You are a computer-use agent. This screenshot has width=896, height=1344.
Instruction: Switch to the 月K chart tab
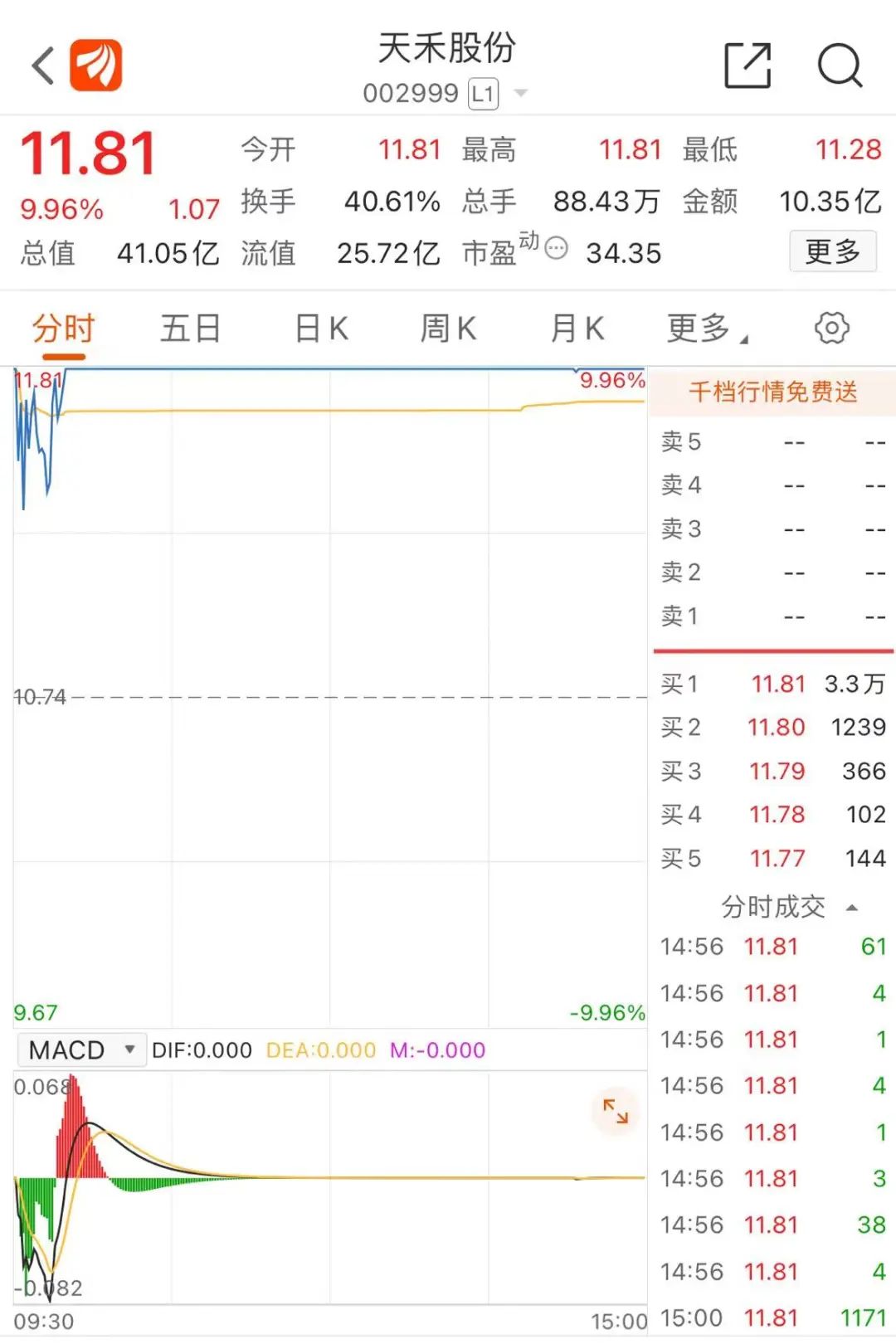click(577, 329)
